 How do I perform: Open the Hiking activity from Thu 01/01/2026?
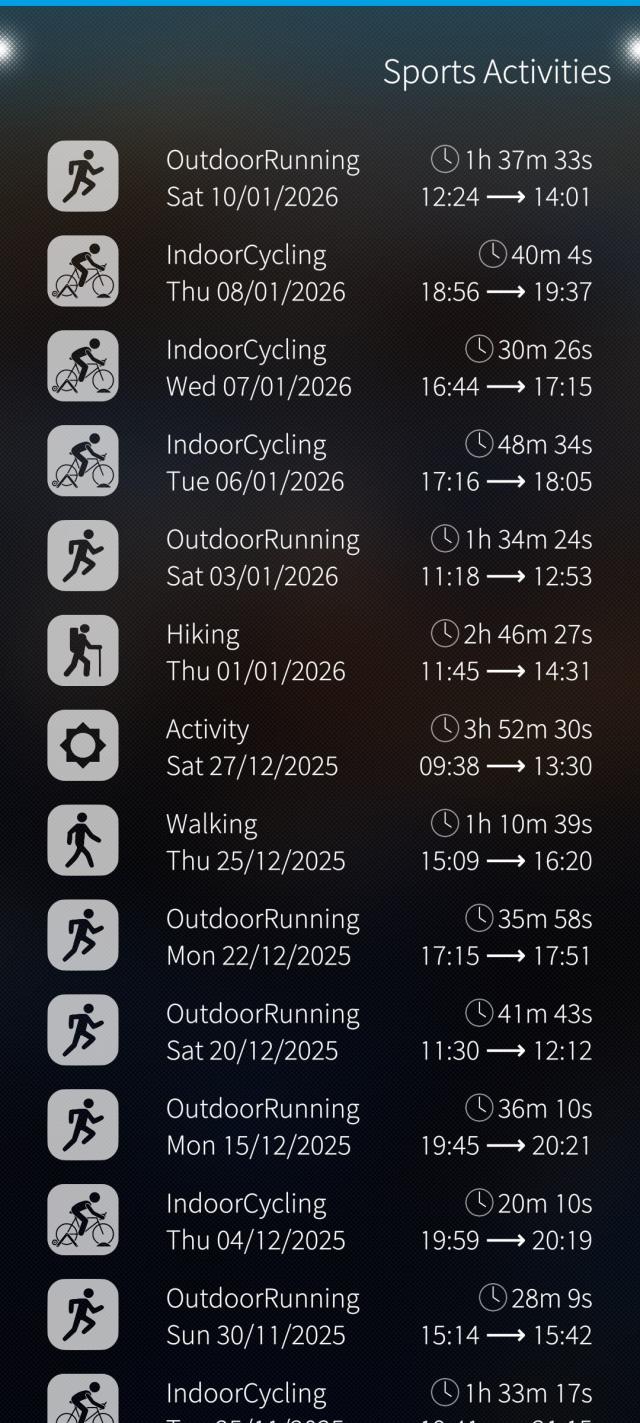[x=320, y=653]
